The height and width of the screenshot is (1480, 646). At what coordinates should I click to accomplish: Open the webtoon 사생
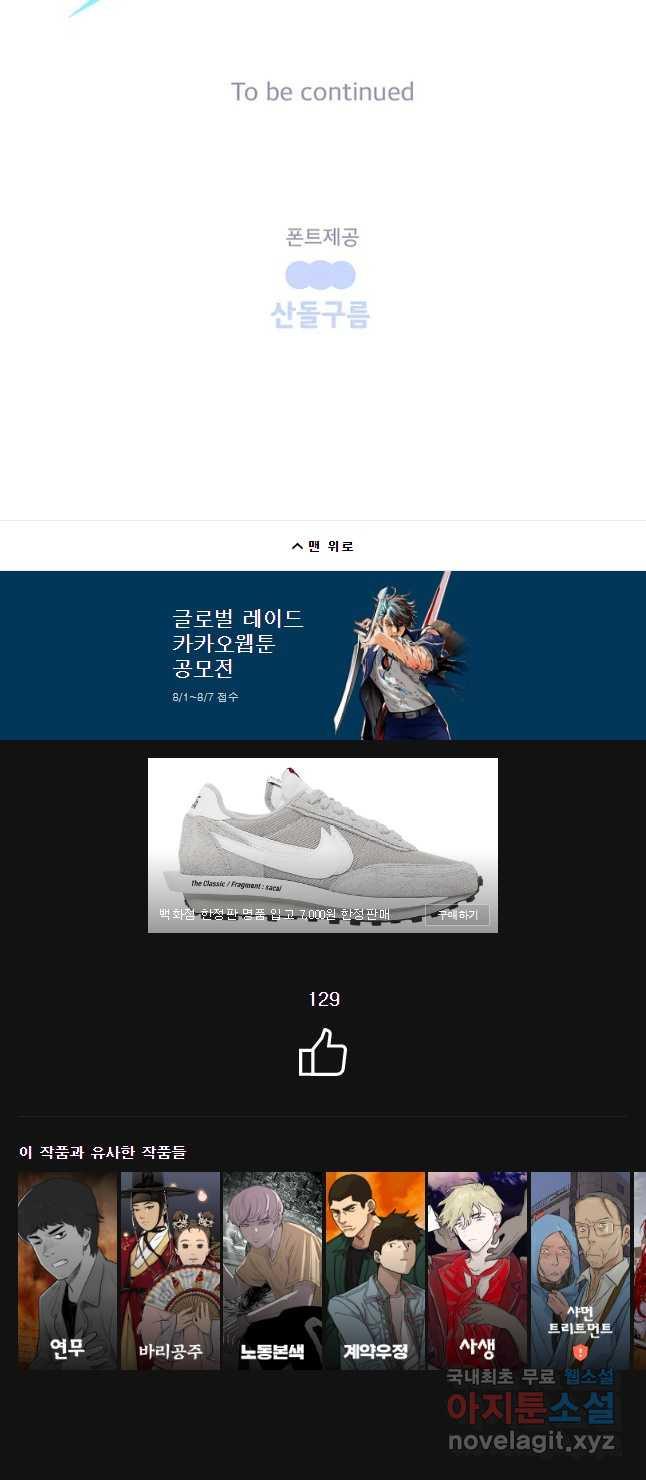(477, 1270)
